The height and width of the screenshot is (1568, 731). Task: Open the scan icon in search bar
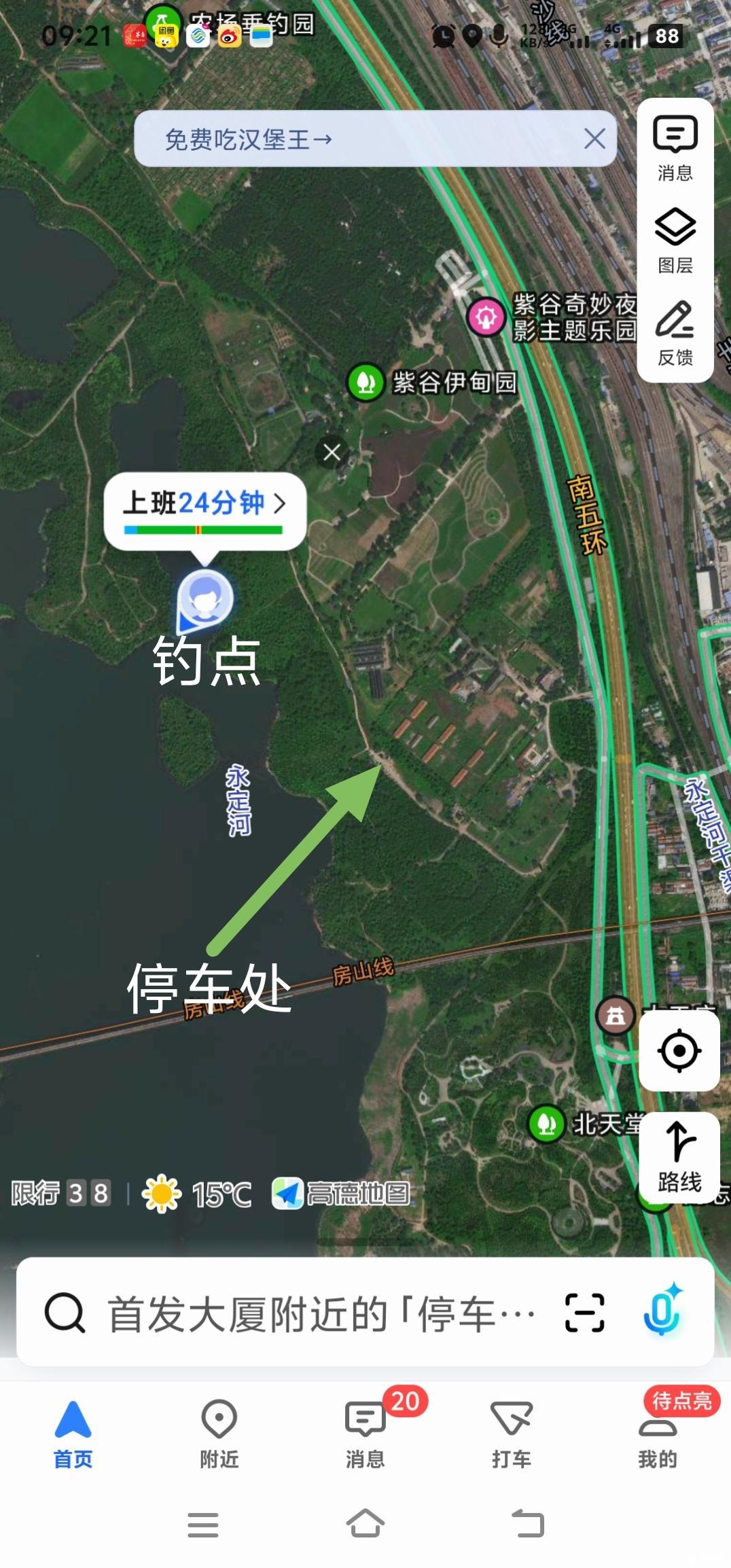(x=584, y=1313)
